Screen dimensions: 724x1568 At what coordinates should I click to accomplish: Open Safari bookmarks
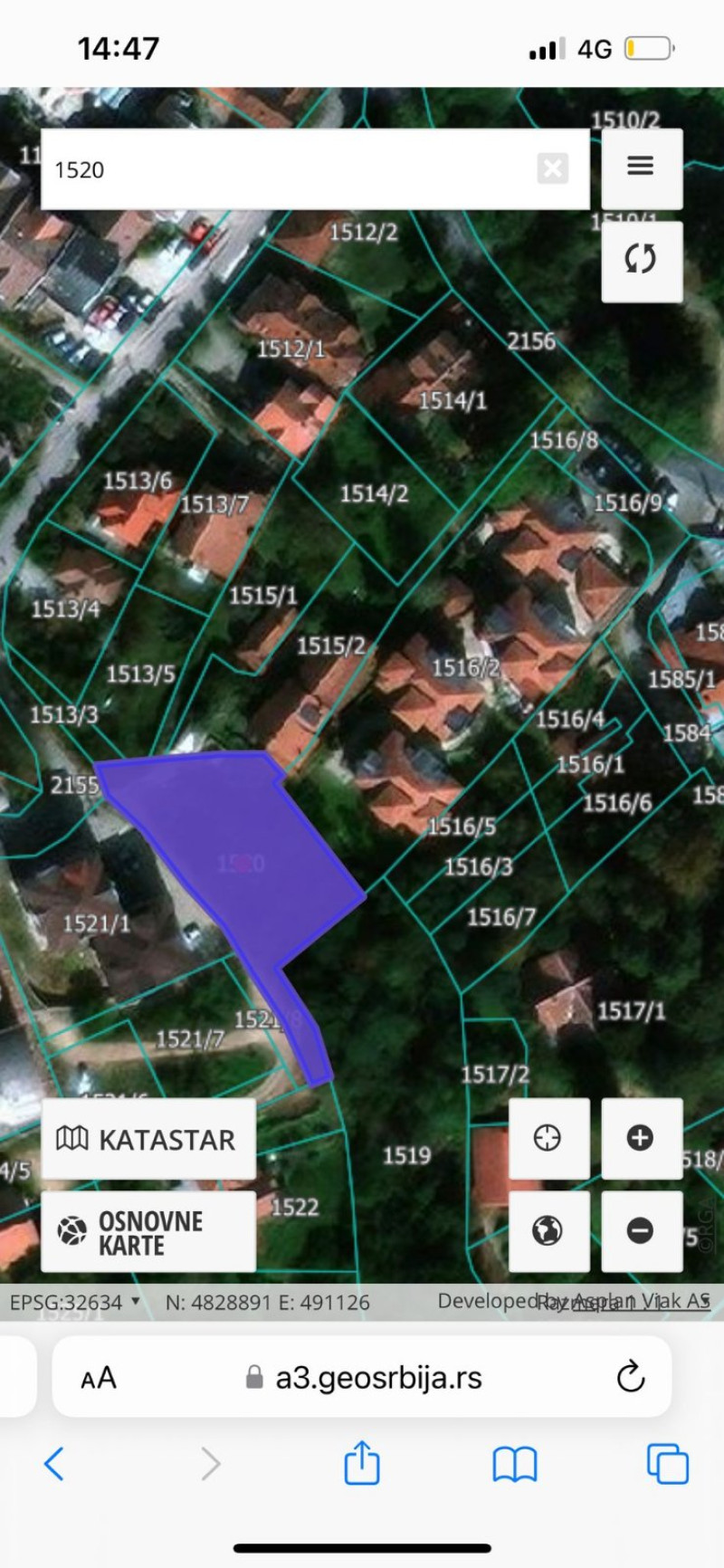(514, 1463)
